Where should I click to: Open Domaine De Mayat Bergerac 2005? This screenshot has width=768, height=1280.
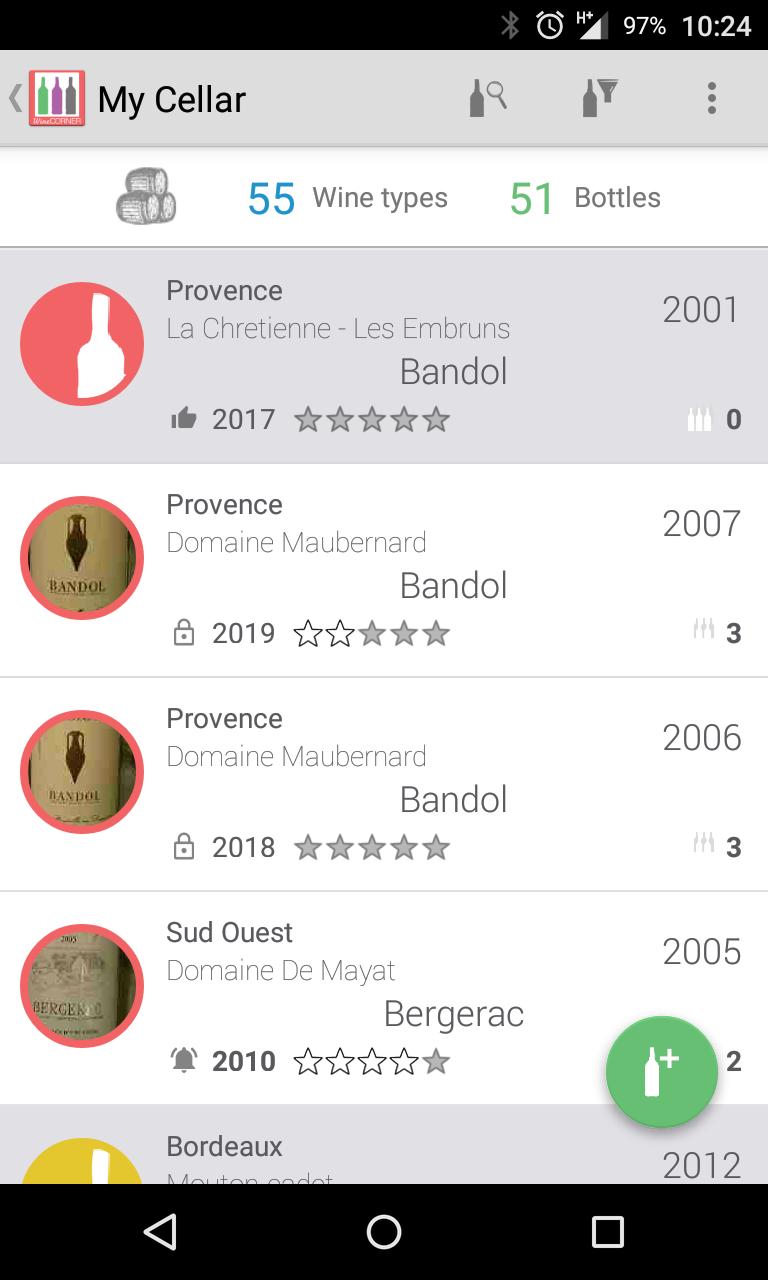click(x=384, y=998)
